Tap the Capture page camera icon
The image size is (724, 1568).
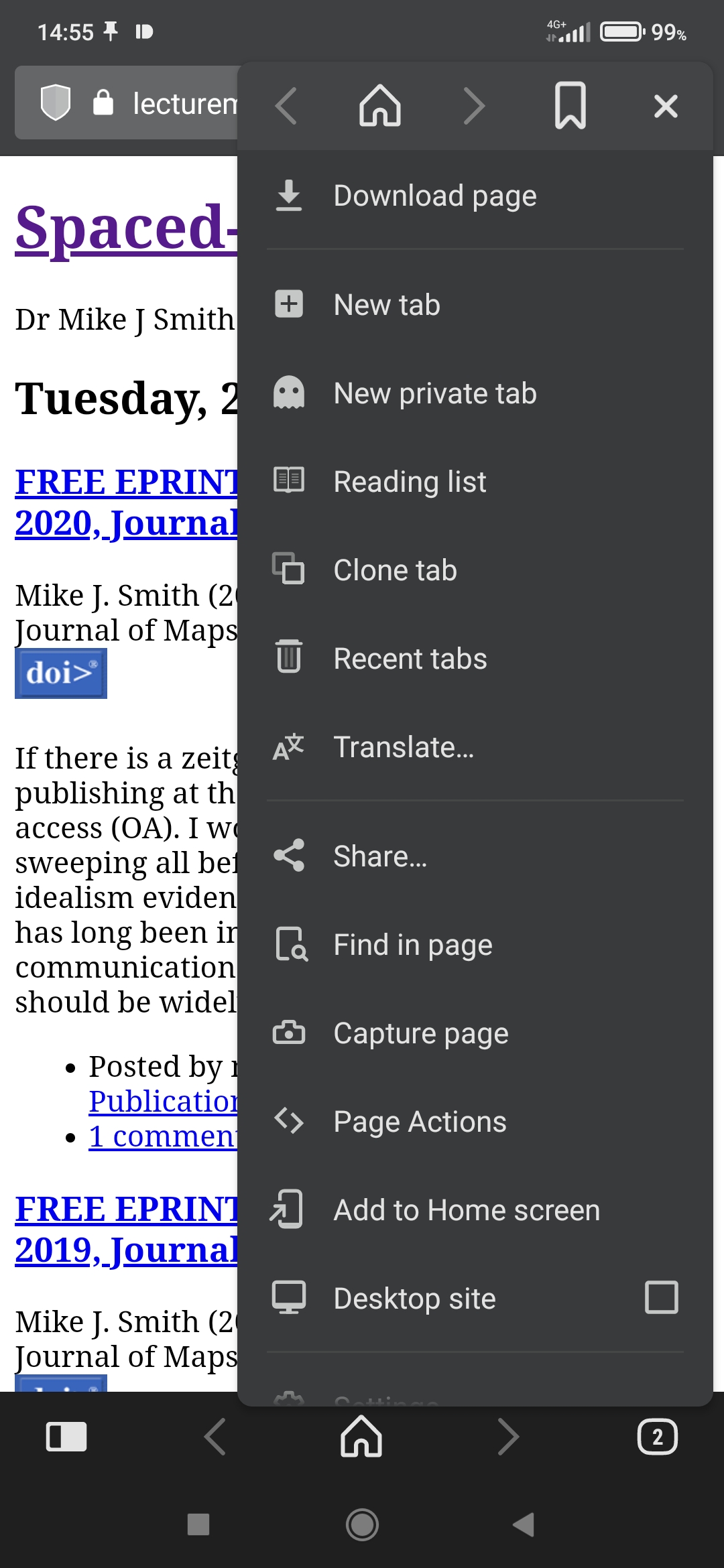(x=288, y=1033)
